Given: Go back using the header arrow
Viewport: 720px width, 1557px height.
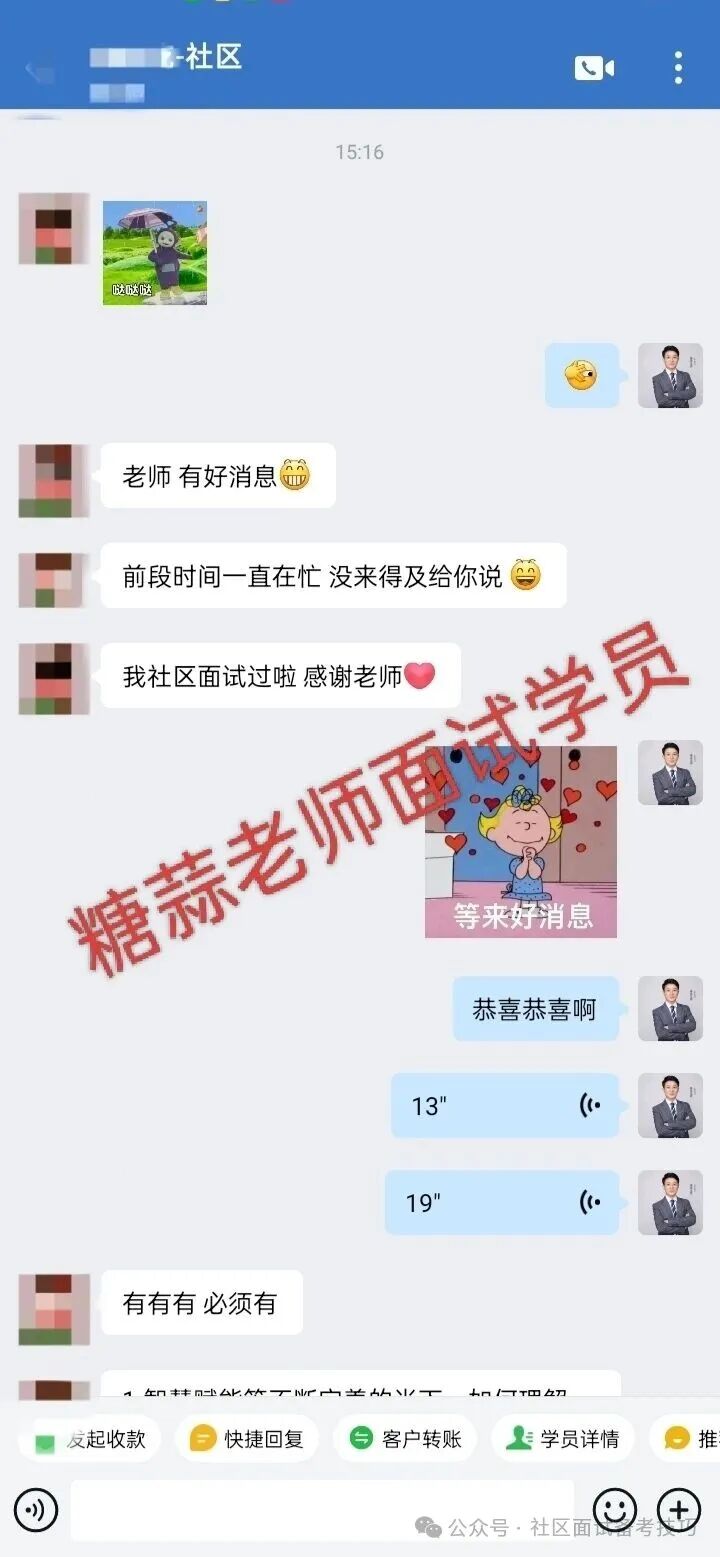Looking at the screenshot, I should point(40,71).
